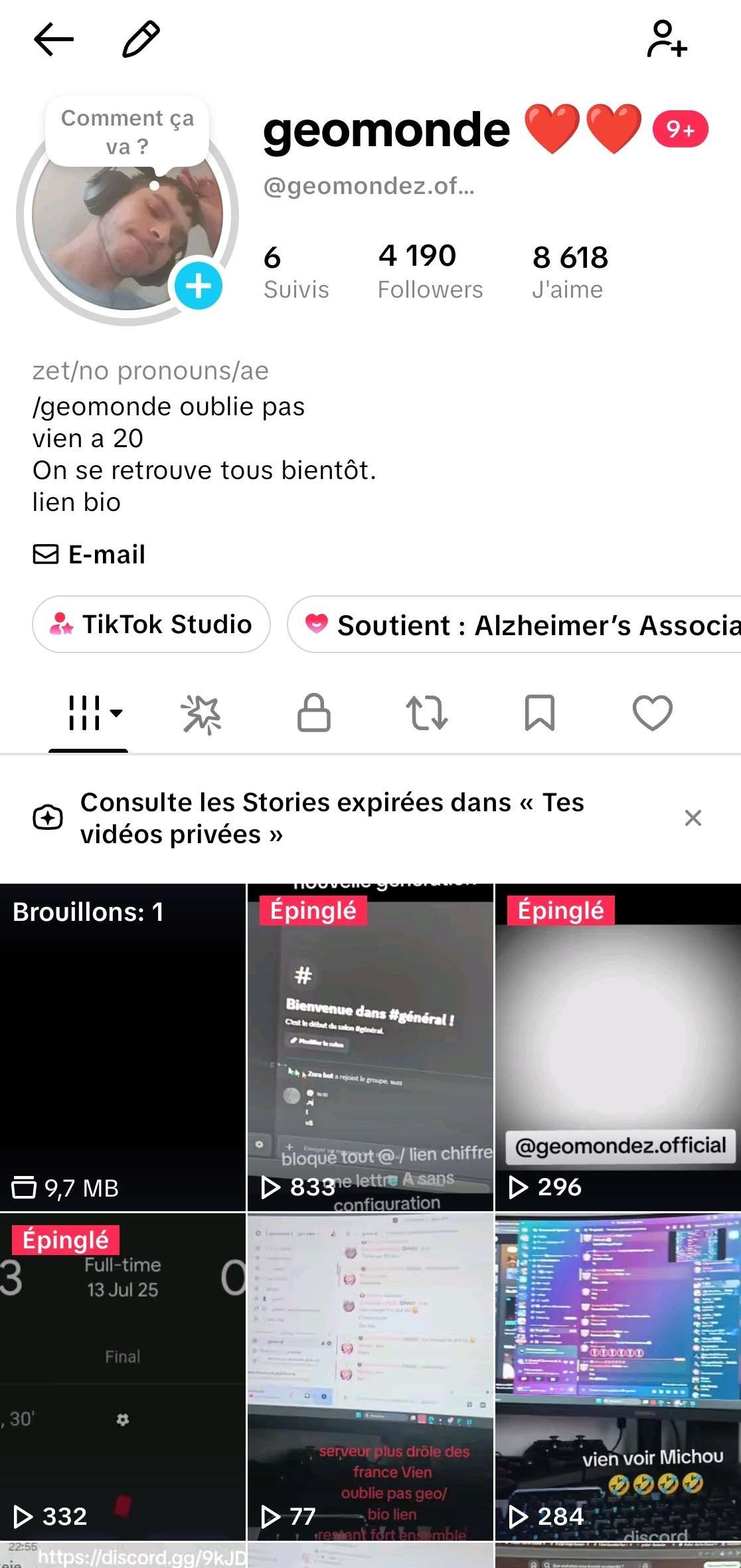Edit profile with the pencil icon
741x1568 pixels.
(141, 39)
